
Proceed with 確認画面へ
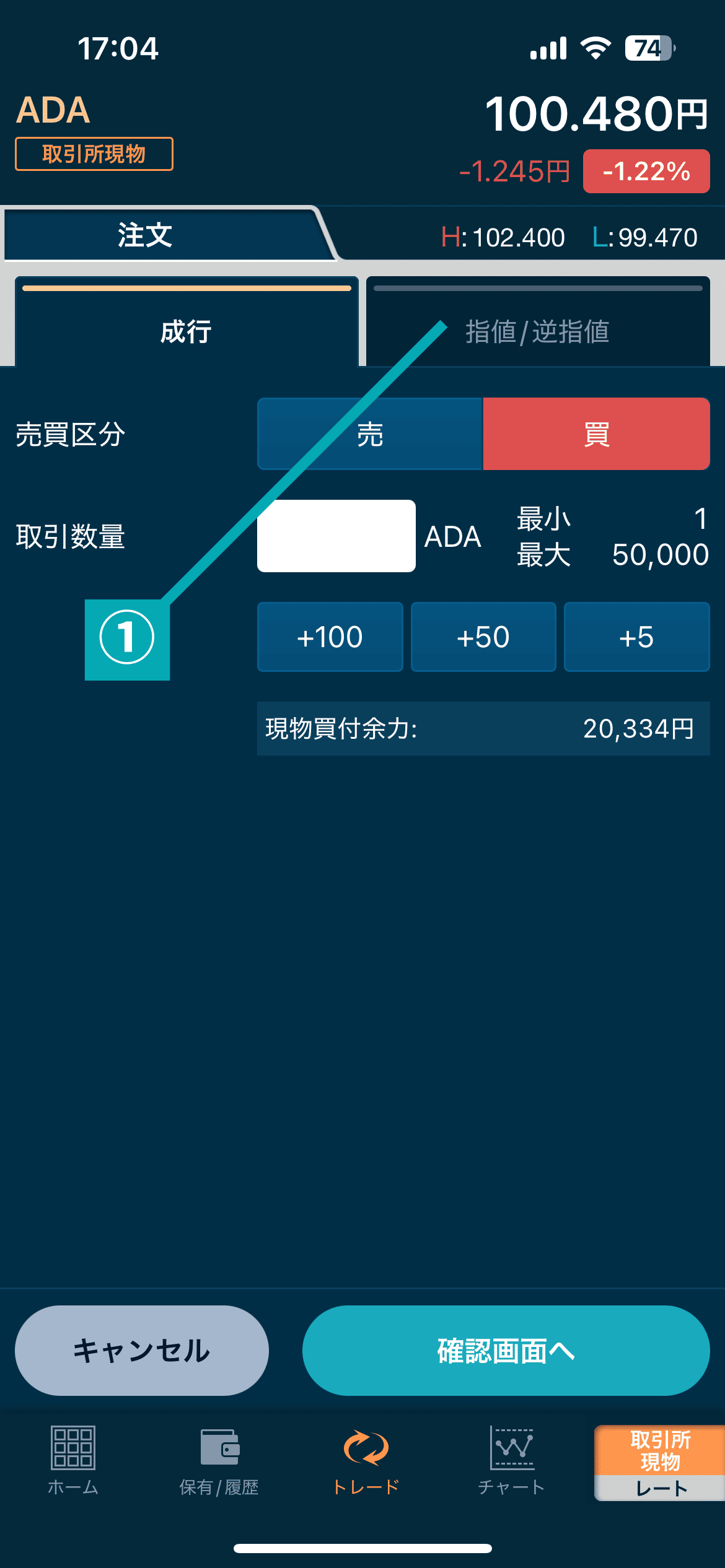506,1350
